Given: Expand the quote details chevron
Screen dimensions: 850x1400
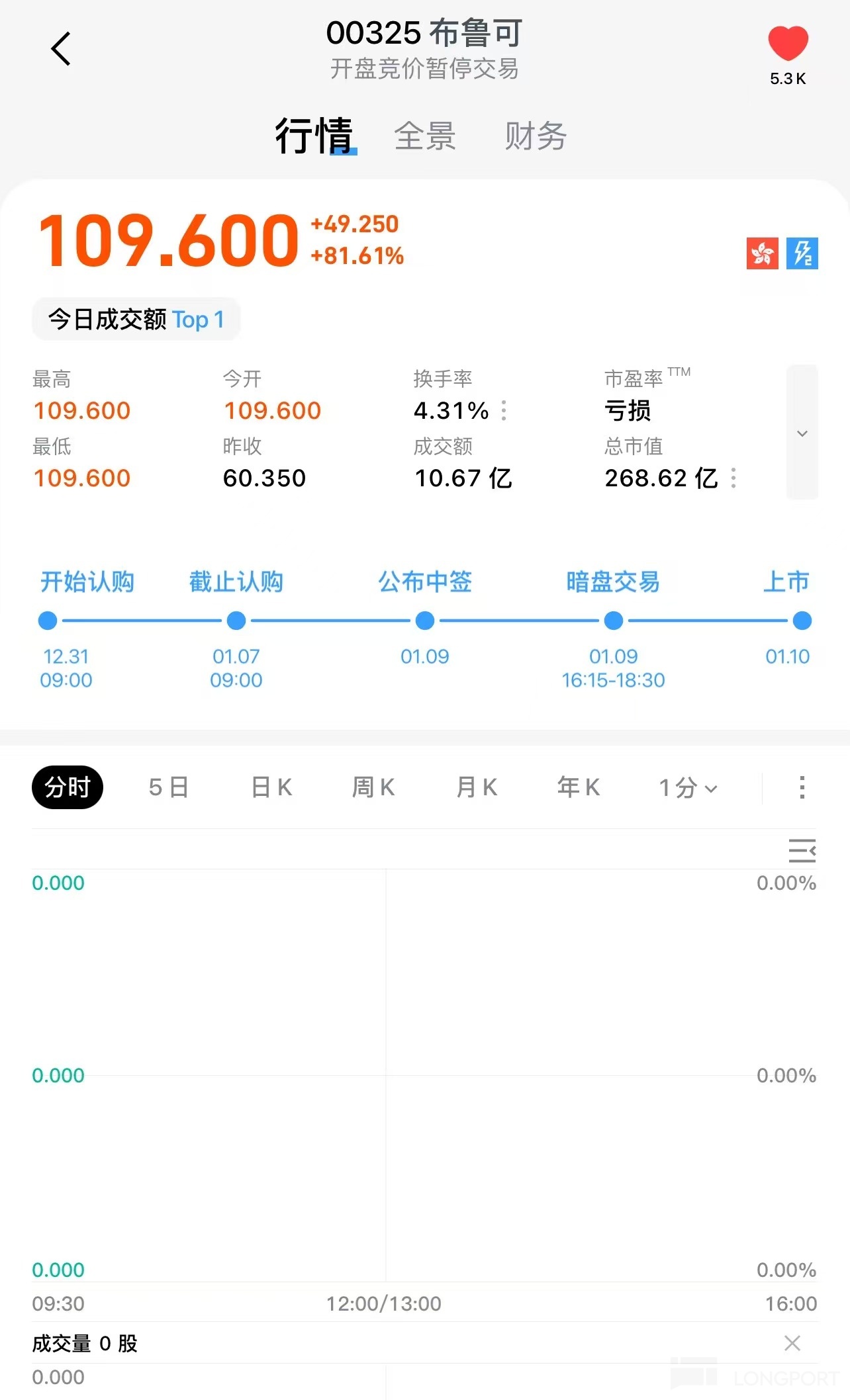Looking at the screenshot, I should tap(802, 433).
